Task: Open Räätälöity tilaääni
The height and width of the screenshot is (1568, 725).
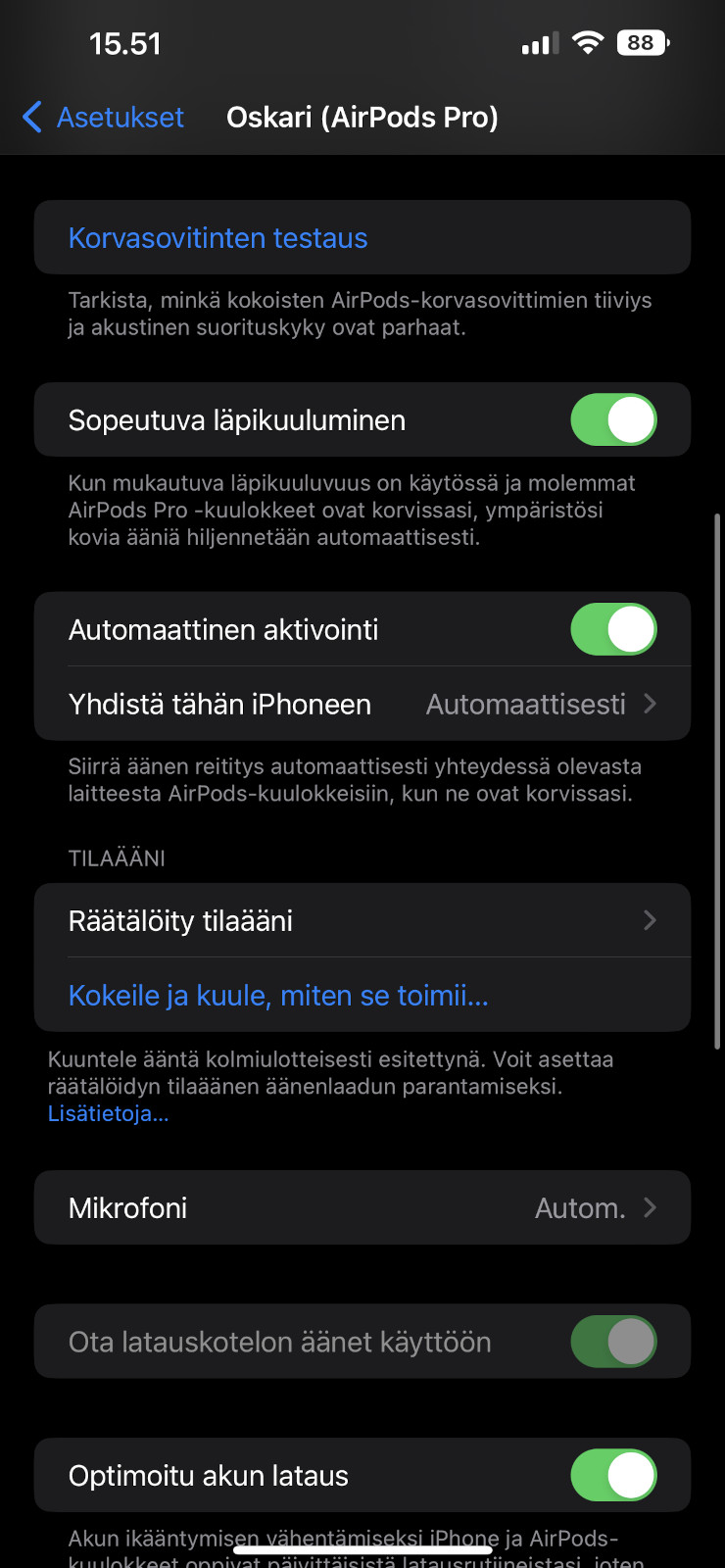Action: click(x=362, y=920)
